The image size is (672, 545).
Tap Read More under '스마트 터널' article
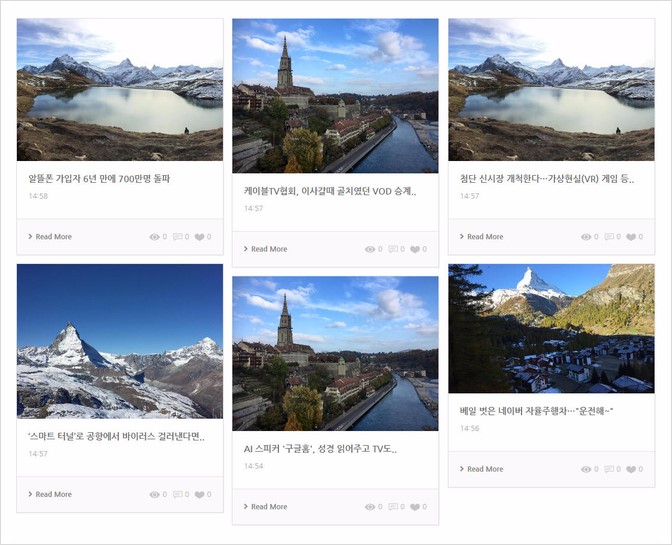point(52,494)
